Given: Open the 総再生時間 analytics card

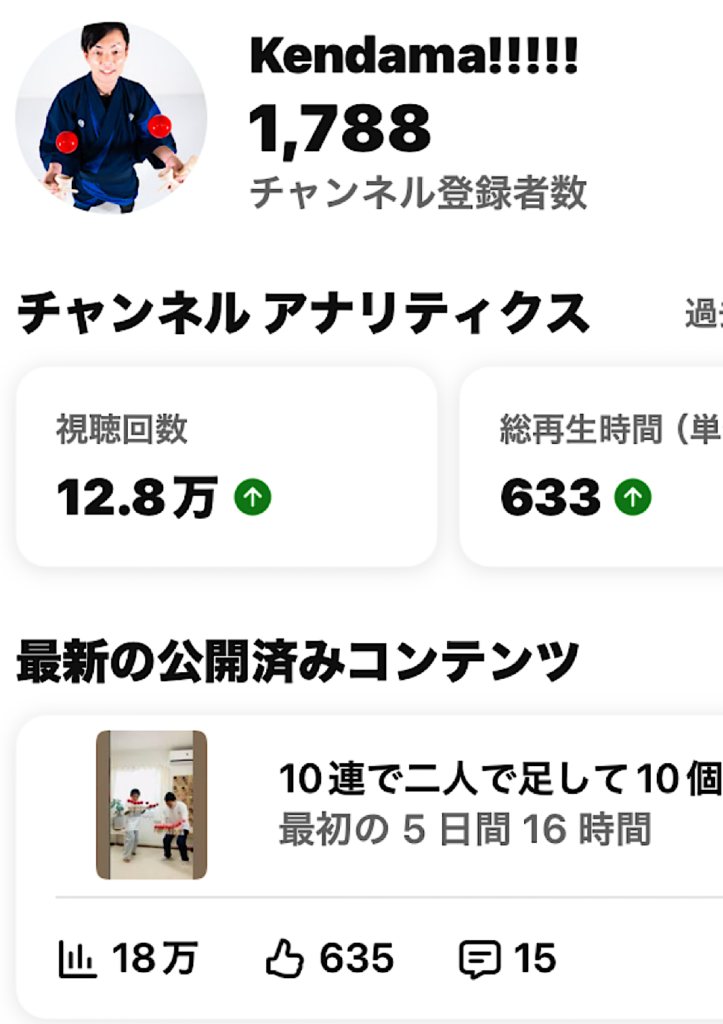Looking at the screenshot, I should [592, 467].
